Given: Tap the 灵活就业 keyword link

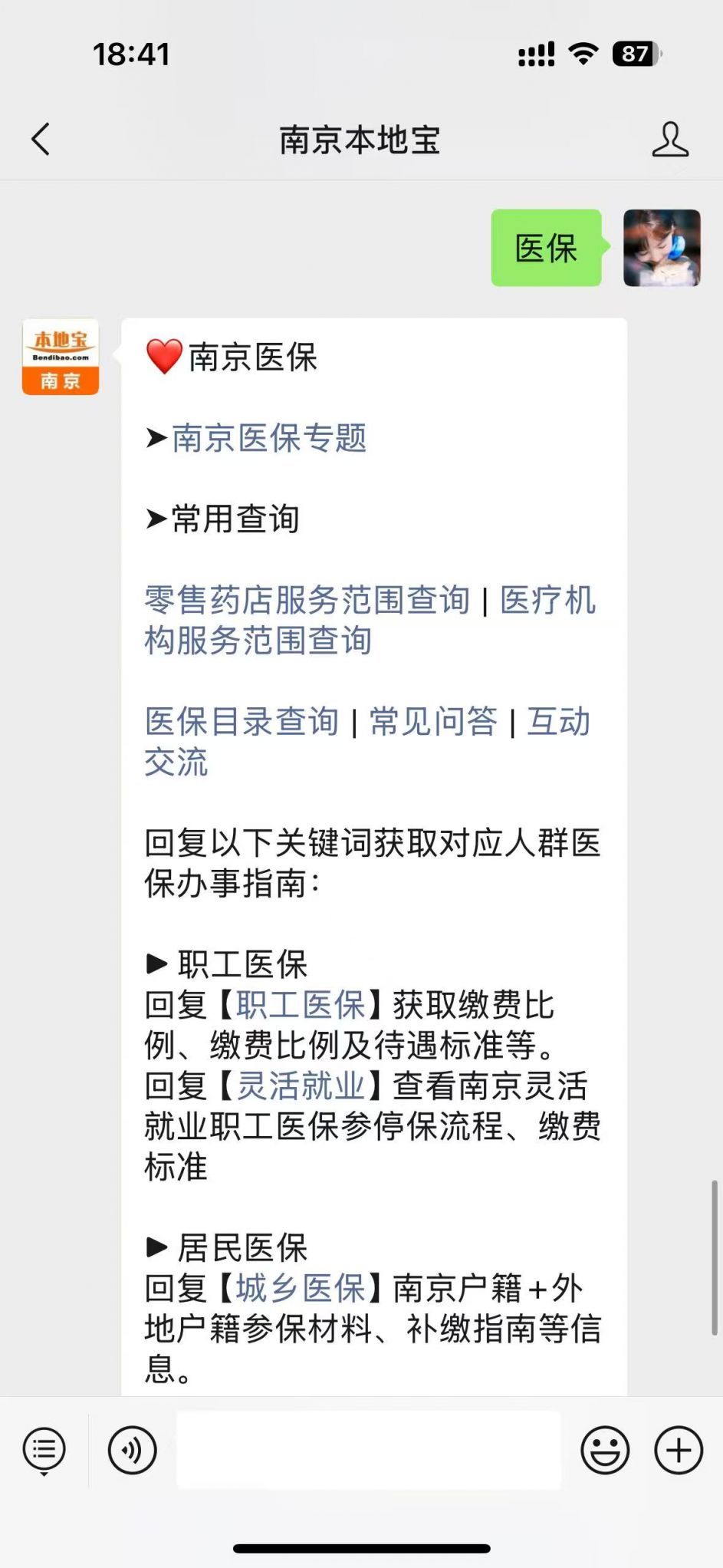Looking at the screenshot, I should pos(301,1086).
